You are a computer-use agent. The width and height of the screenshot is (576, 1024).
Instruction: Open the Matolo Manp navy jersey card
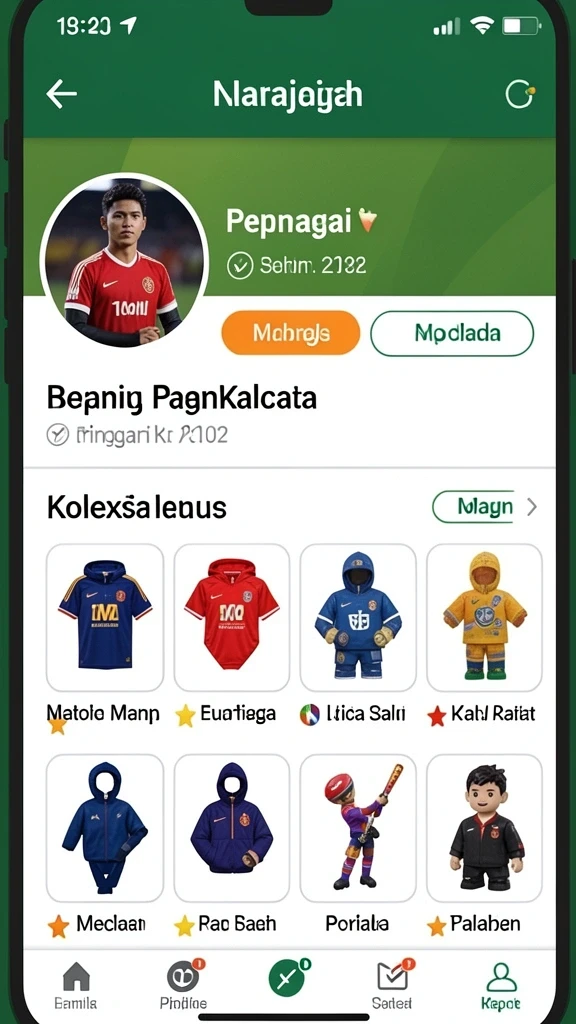coord(104,617)
